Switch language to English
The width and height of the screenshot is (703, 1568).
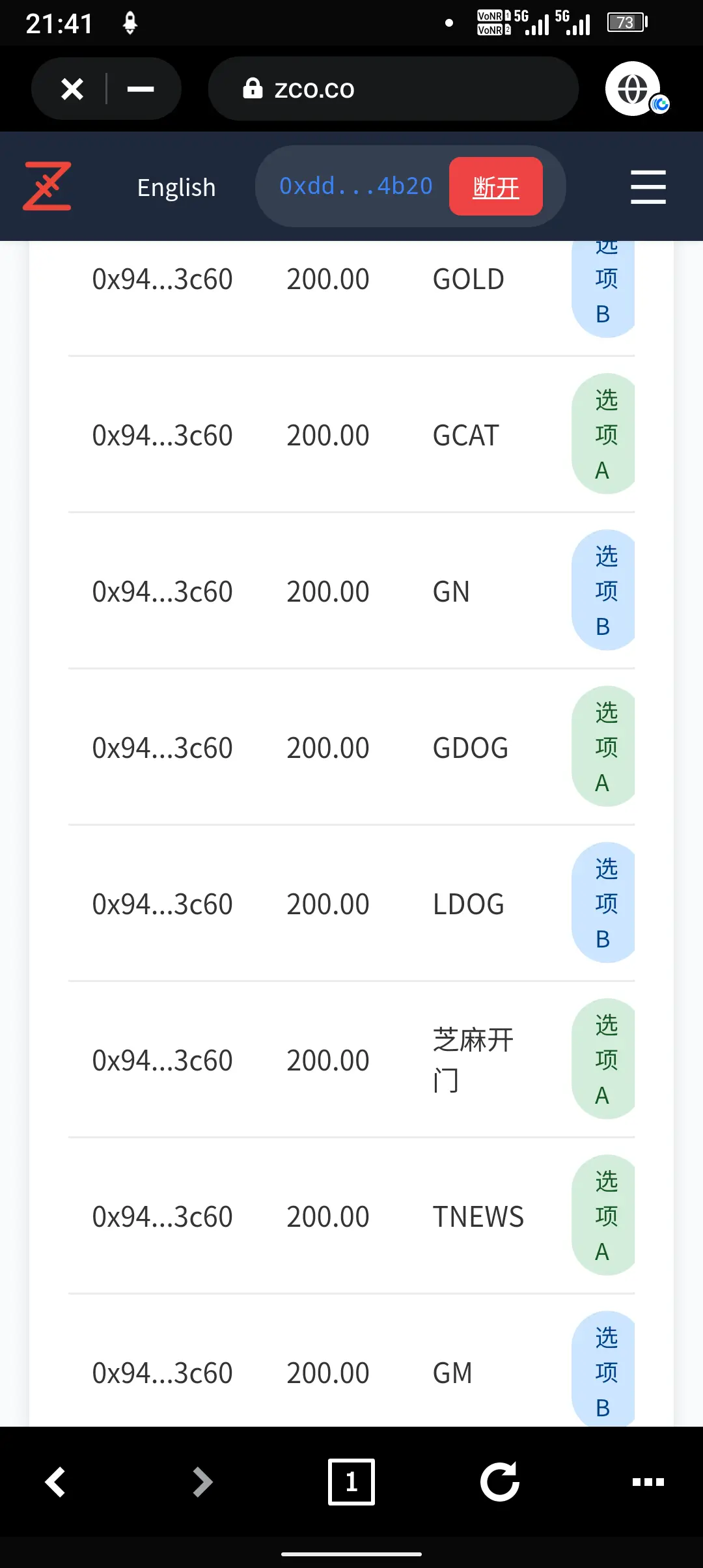[x=176, y=188]
